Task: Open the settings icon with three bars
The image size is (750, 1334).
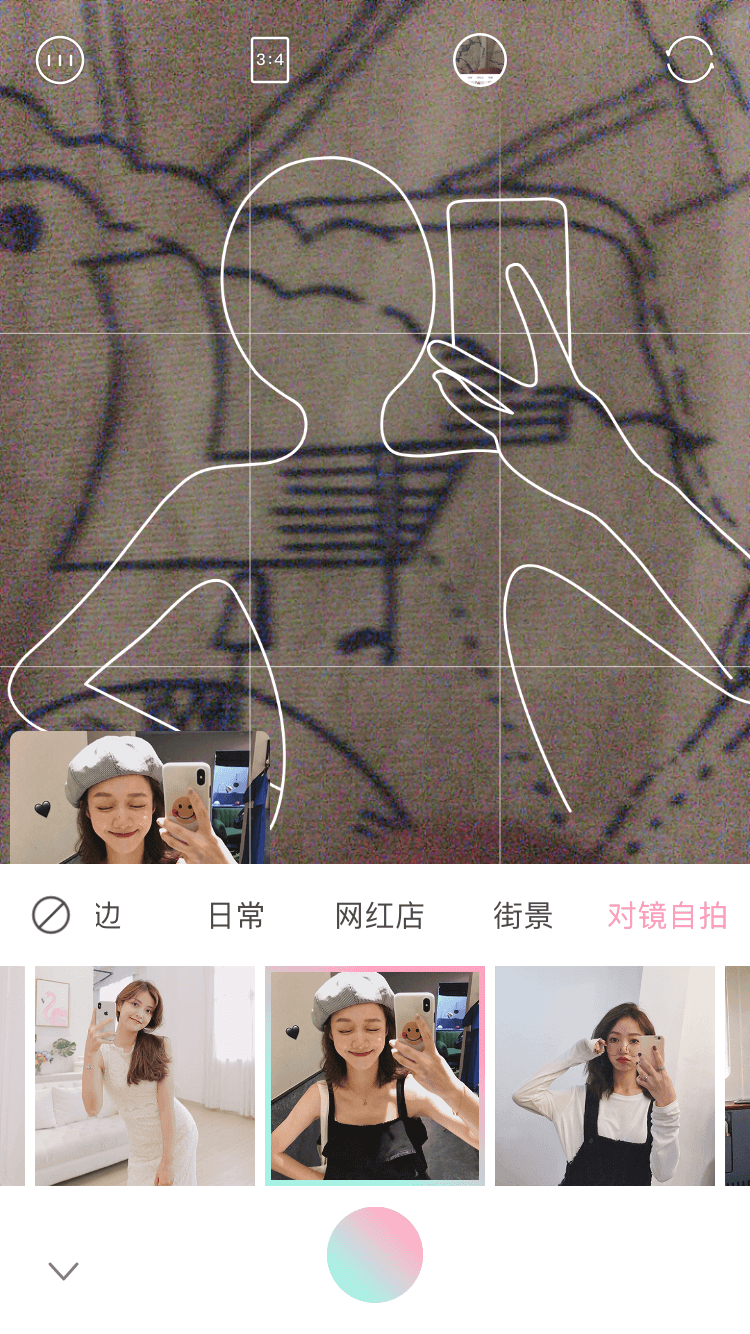Action: click(x=60, y=60)
